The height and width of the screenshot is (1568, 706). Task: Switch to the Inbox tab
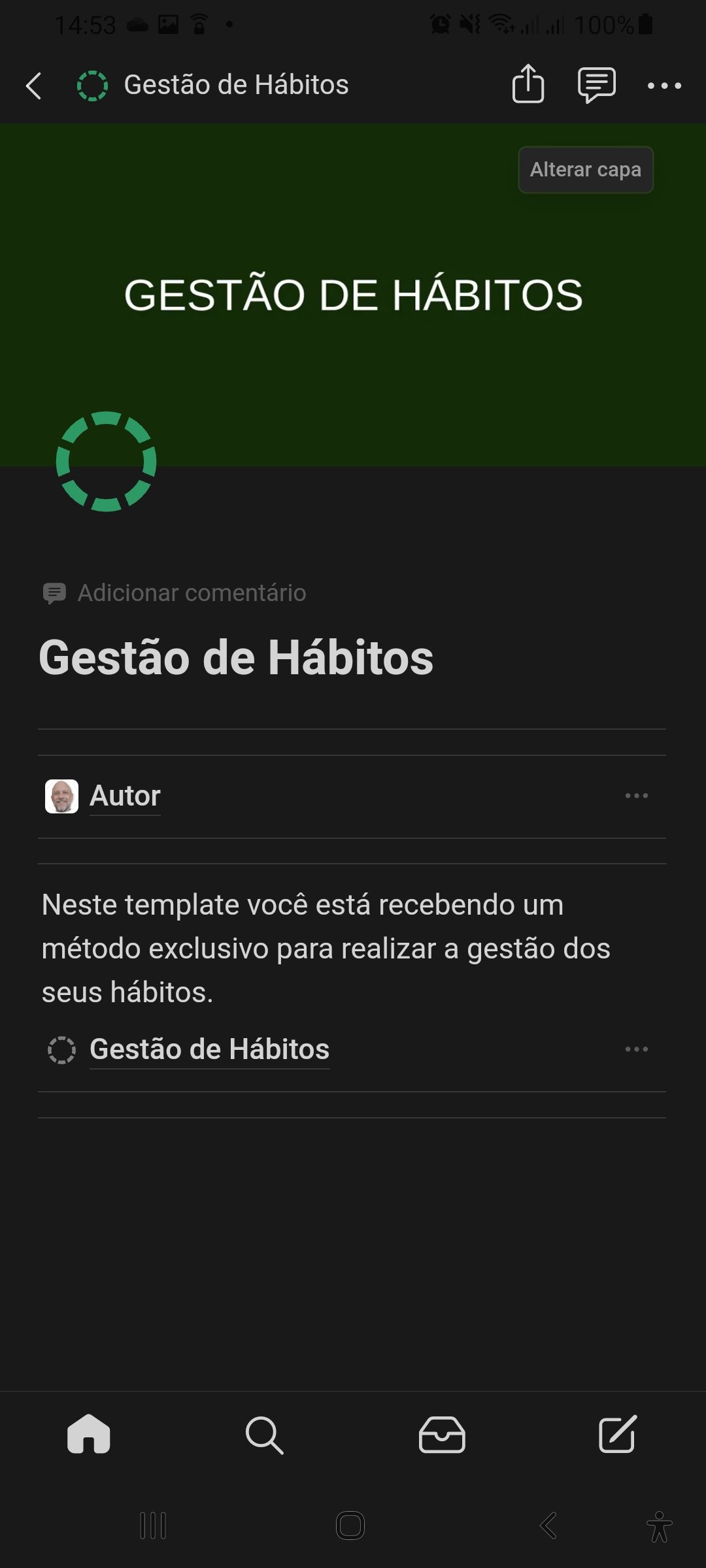442,1435
